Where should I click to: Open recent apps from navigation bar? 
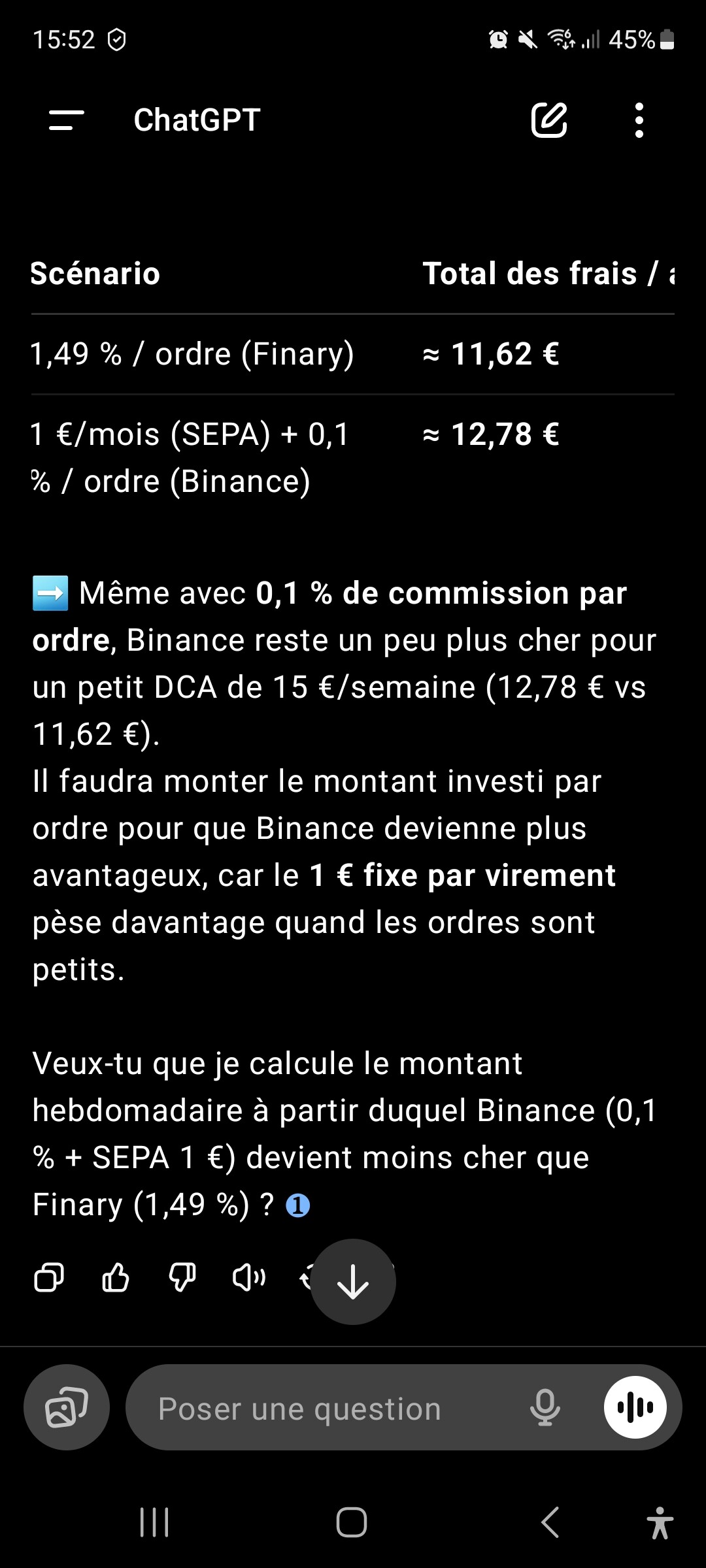coord(155,1522)
